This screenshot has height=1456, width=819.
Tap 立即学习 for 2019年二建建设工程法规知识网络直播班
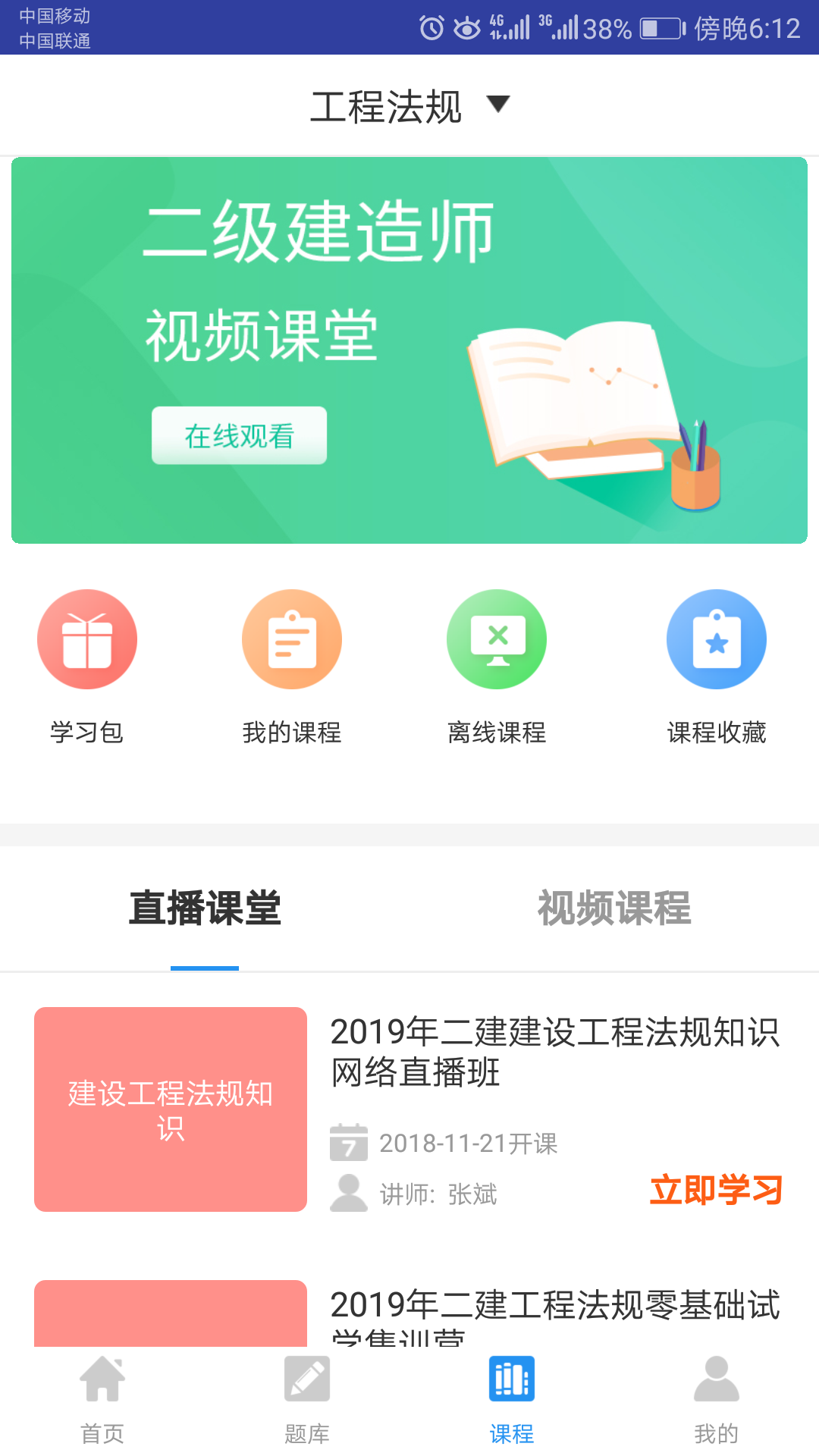click(x=716, y=1190)
